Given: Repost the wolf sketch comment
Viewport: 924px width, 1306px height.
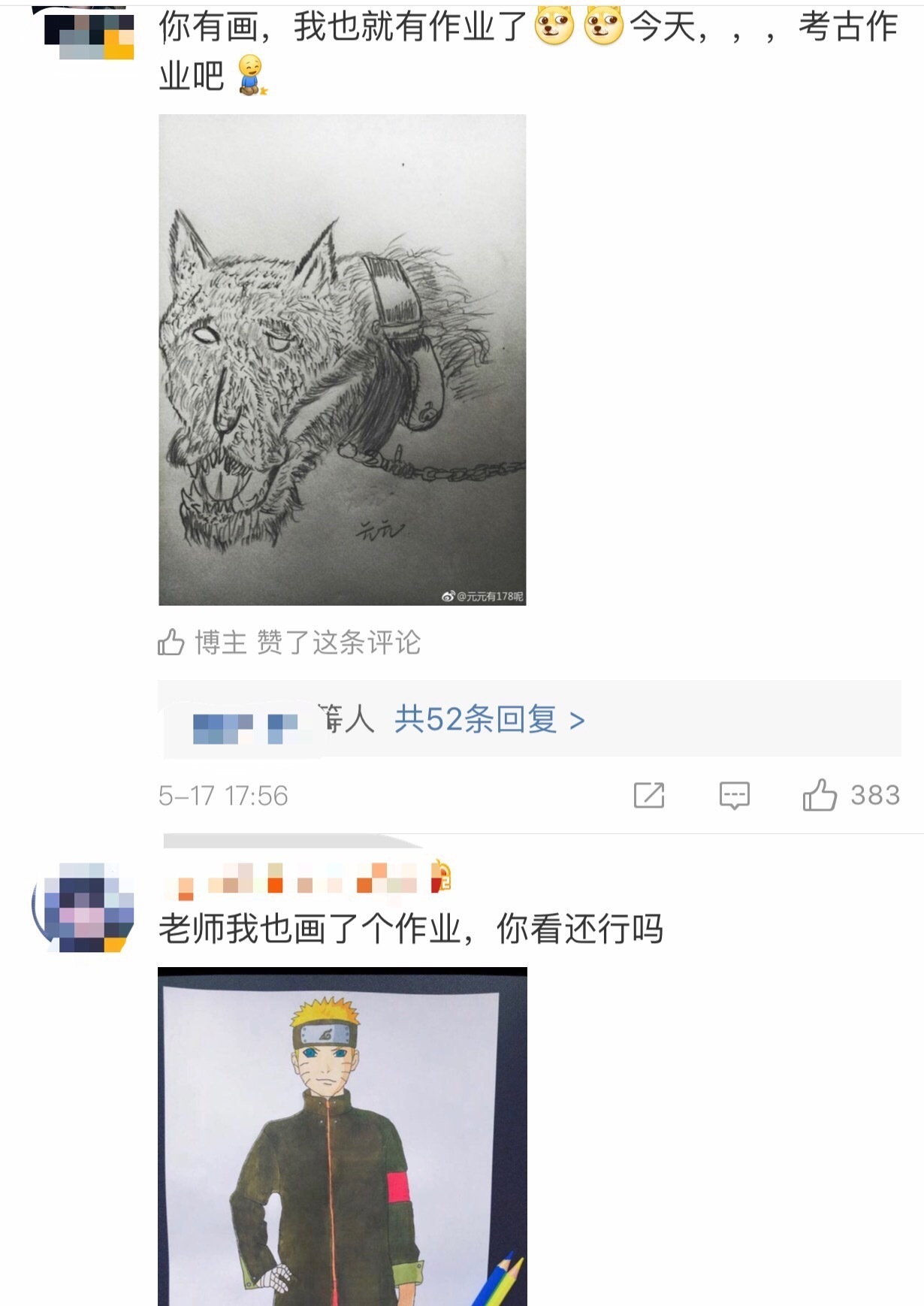Looking at the screenshot, I should (x=649, y=795).
